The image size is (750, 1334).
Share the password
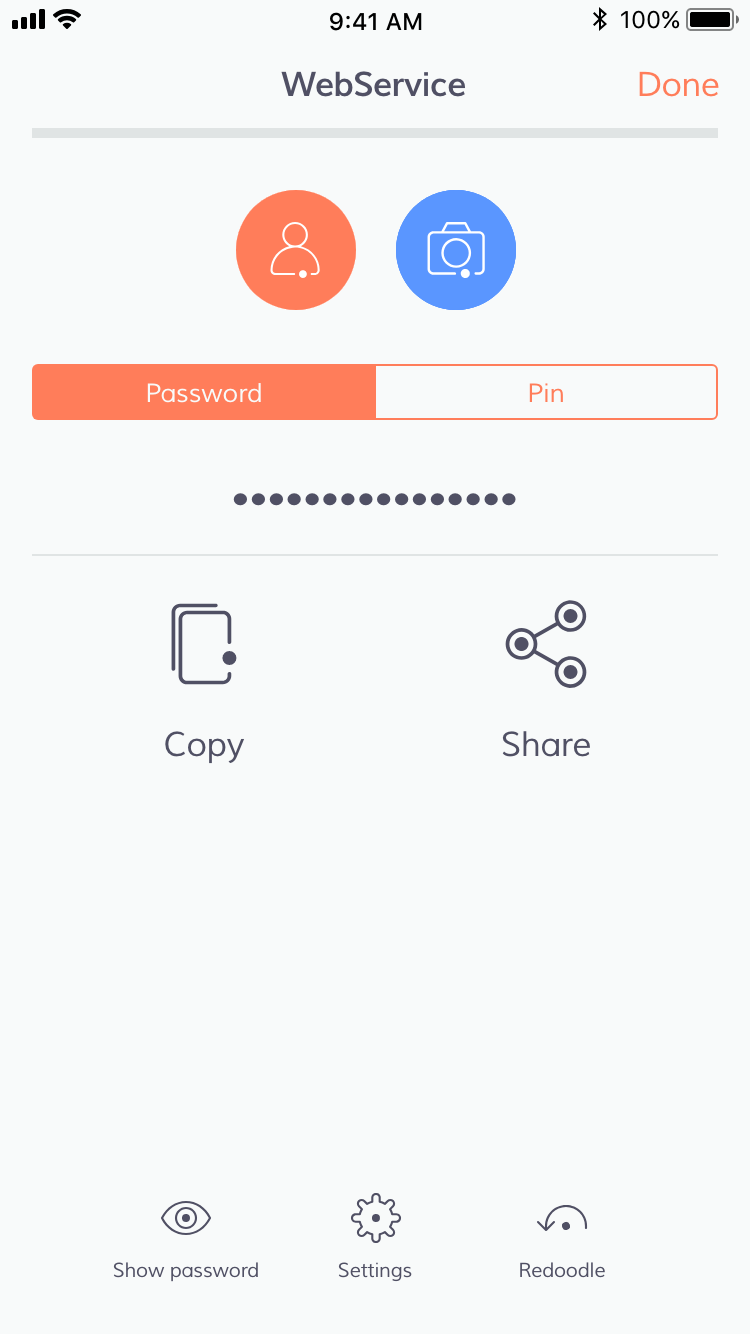pyautogui.click(x=546, y=682)
